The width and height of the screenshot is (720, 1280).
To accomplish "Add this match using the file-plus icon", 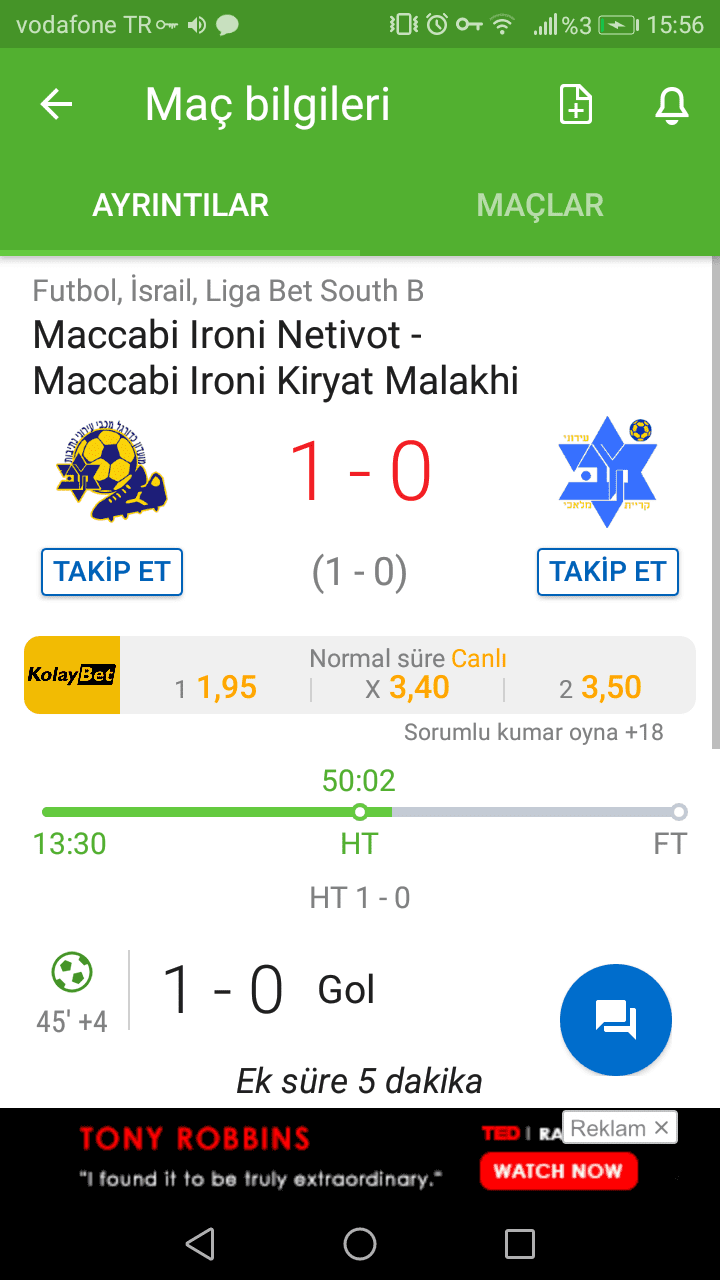I will pos(576,105).
